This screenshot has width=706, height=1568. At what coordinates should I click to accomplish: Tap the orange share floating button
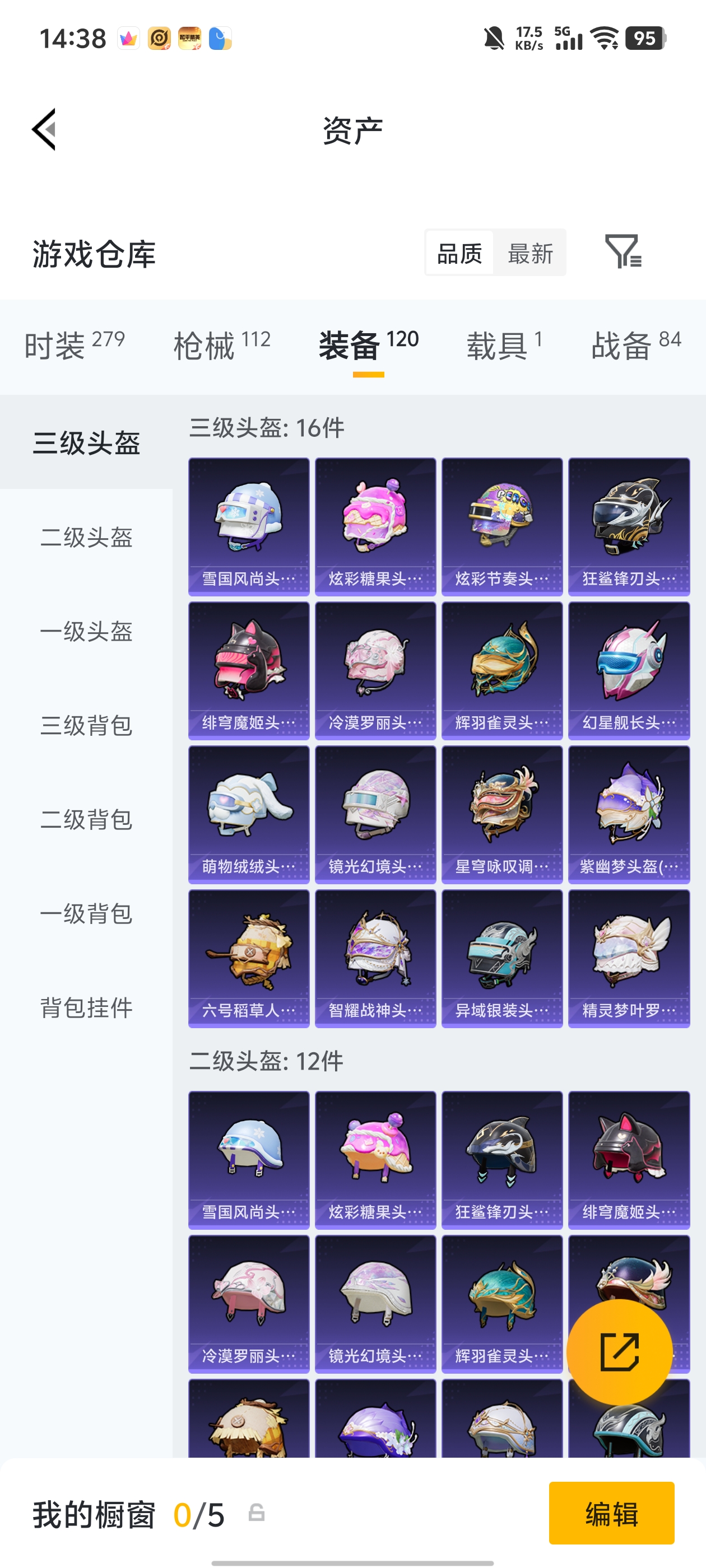tap(620, 1352)
